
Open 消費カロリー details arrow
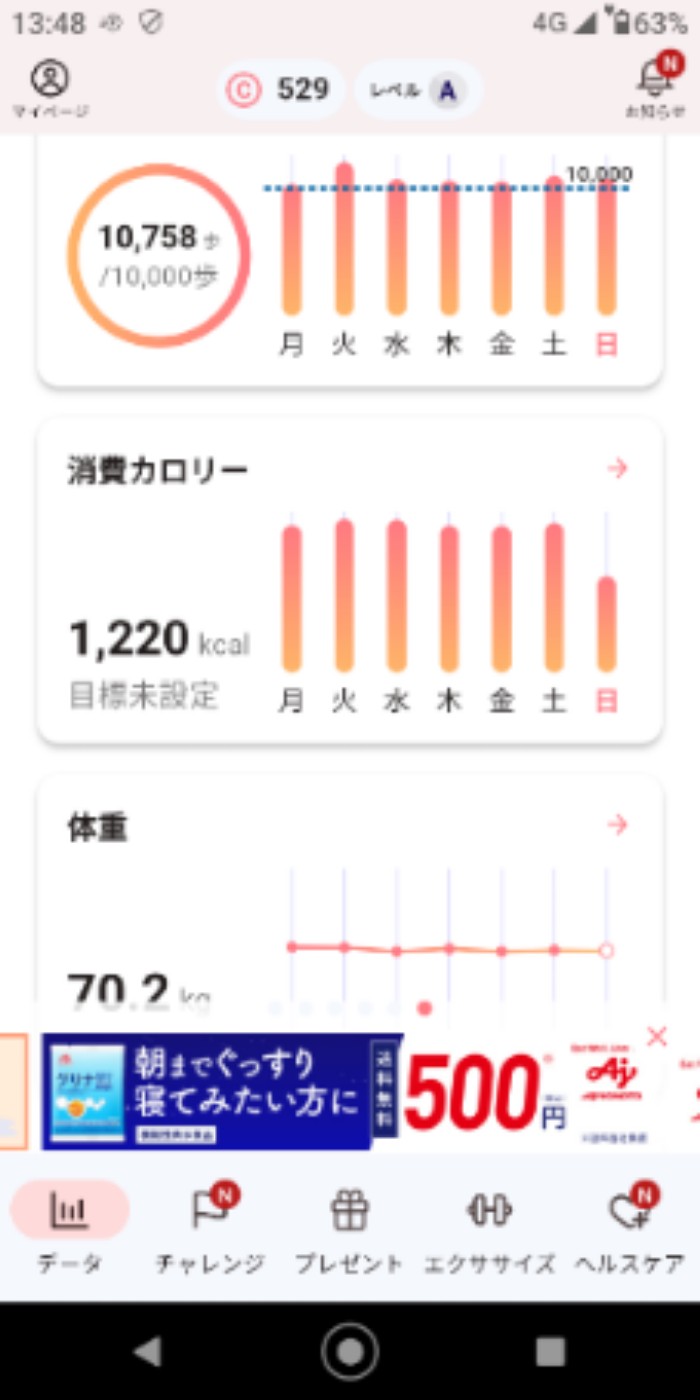618,468
